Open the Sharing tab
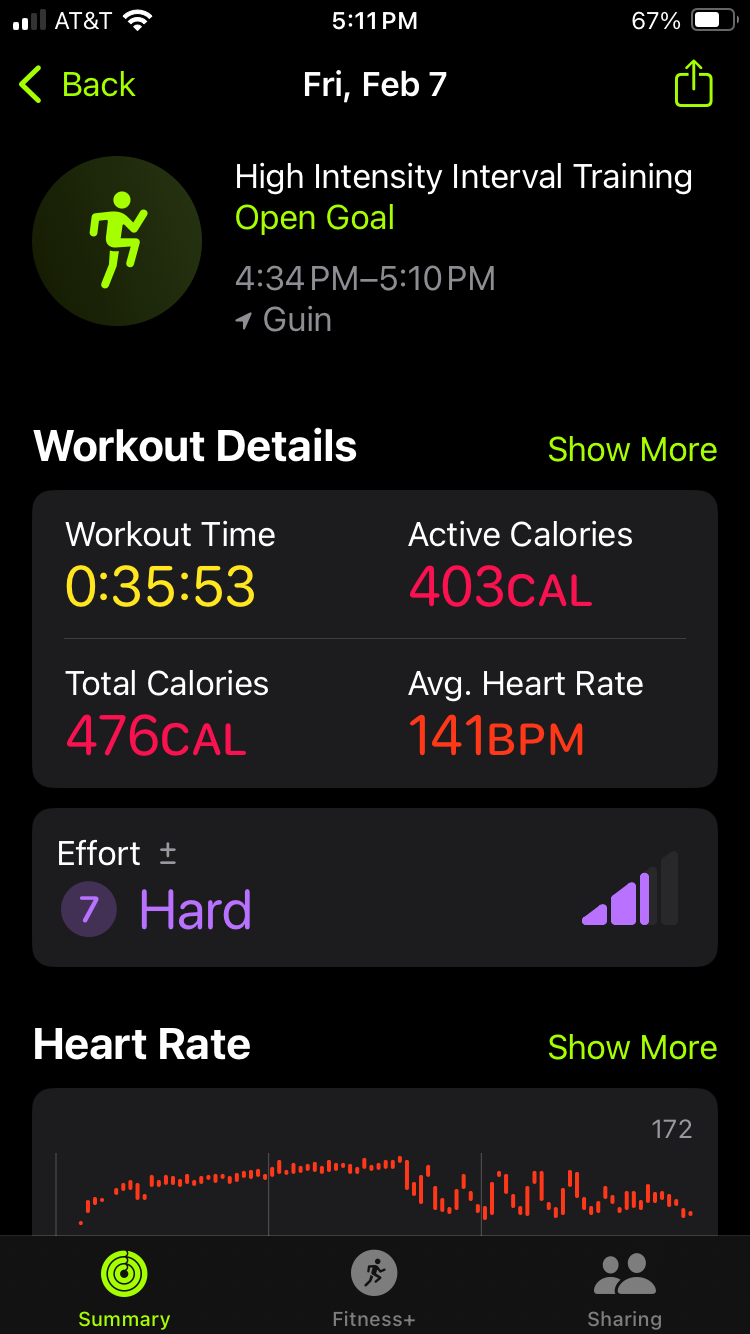 624,1288
